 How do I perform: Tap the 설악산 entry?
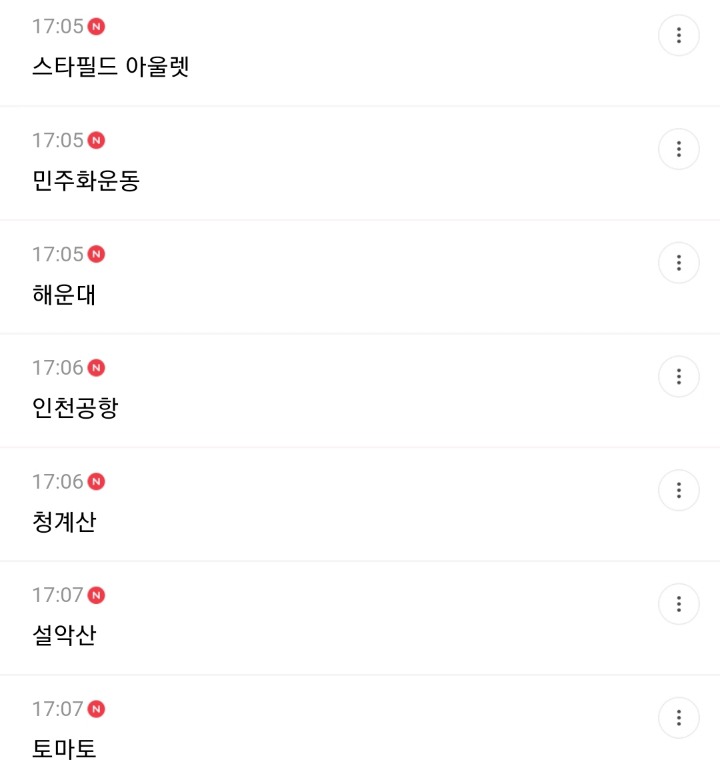[64, 635]
